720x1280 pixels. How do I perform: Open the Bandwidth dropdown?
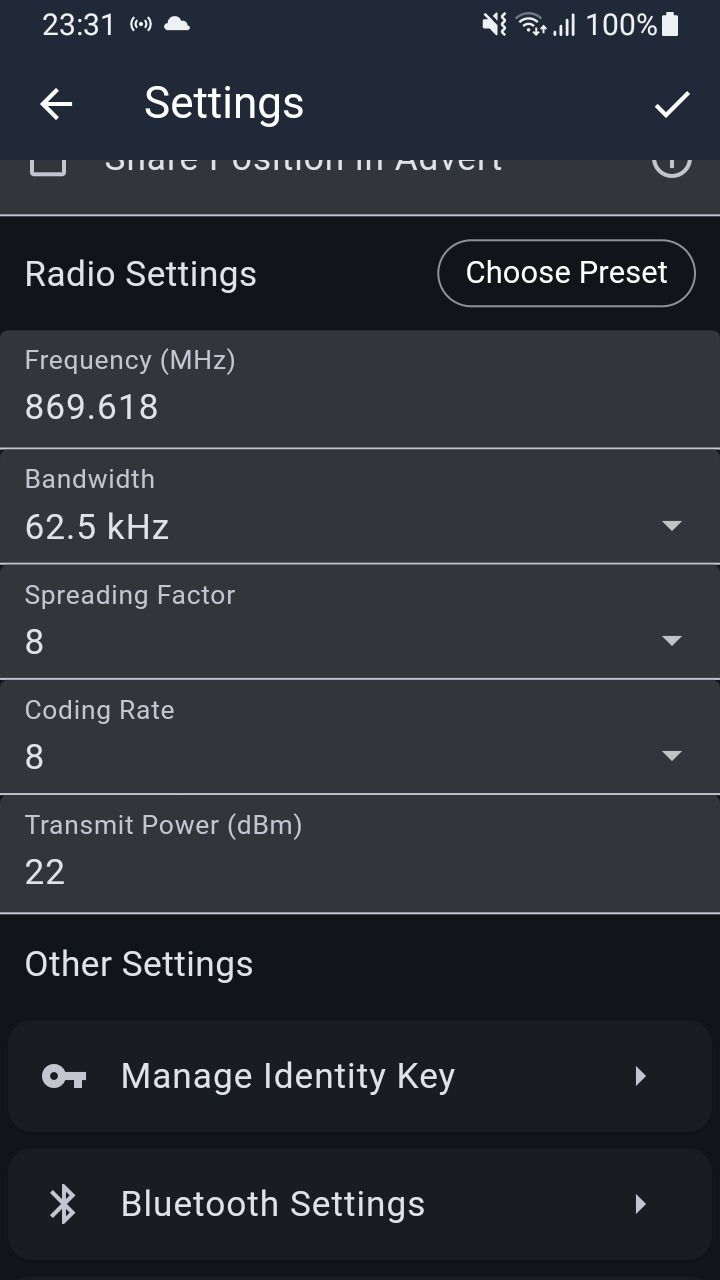[x=360, y=507]
